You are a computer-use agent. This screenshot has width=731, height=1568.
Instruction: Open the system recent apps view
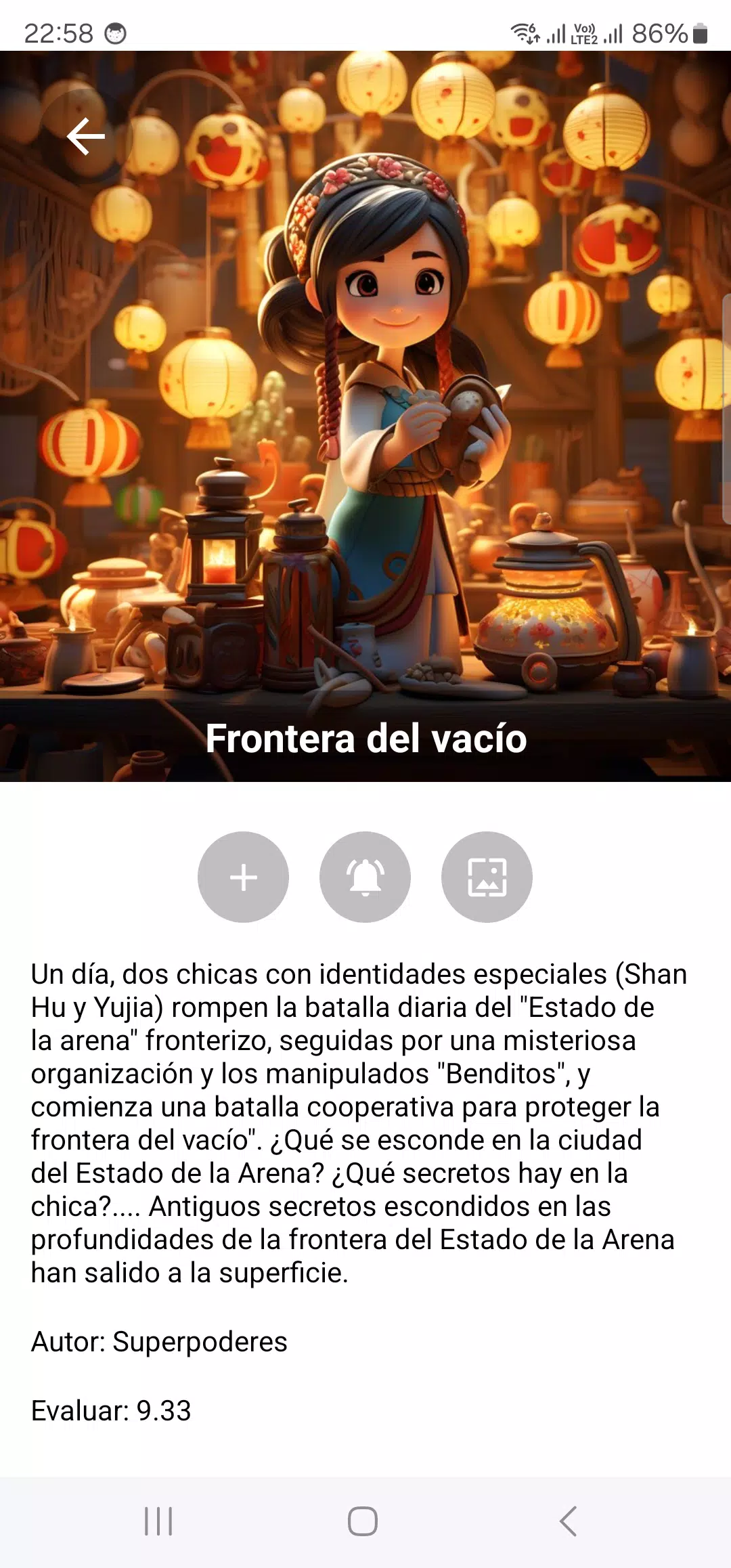(x=158, y=1521)
